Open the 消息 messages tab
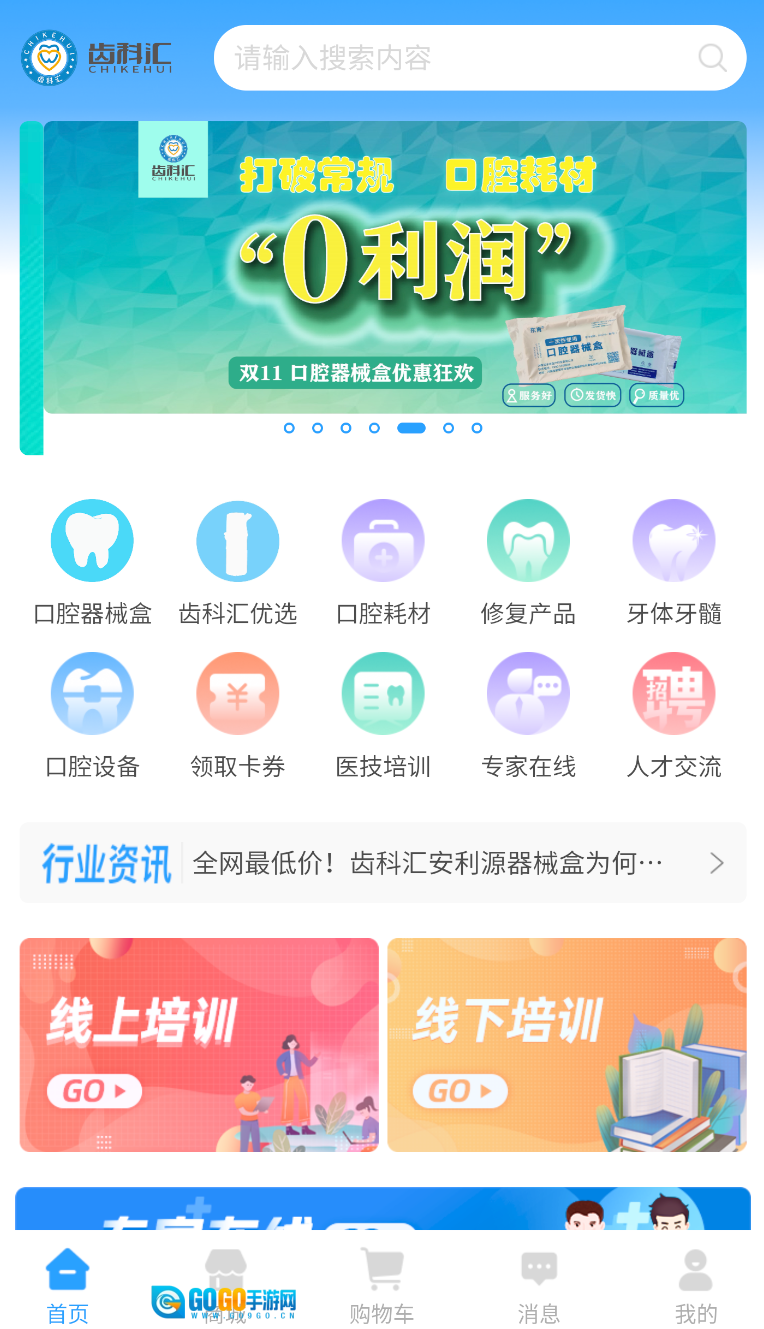The image size is (764, 1329). (x=538, y=1285)
